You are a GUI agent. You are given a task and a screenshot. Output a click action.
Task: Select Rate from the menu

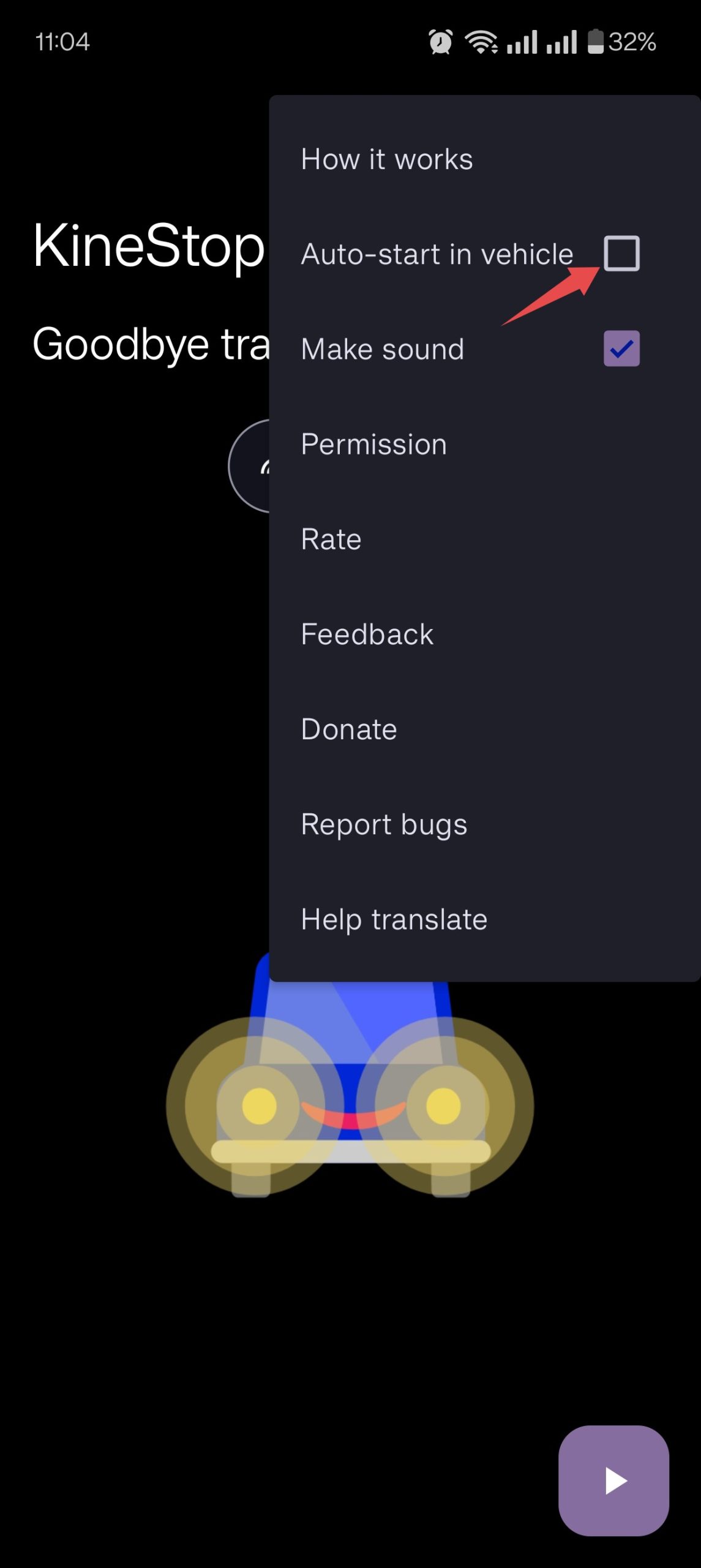[331, 539]
